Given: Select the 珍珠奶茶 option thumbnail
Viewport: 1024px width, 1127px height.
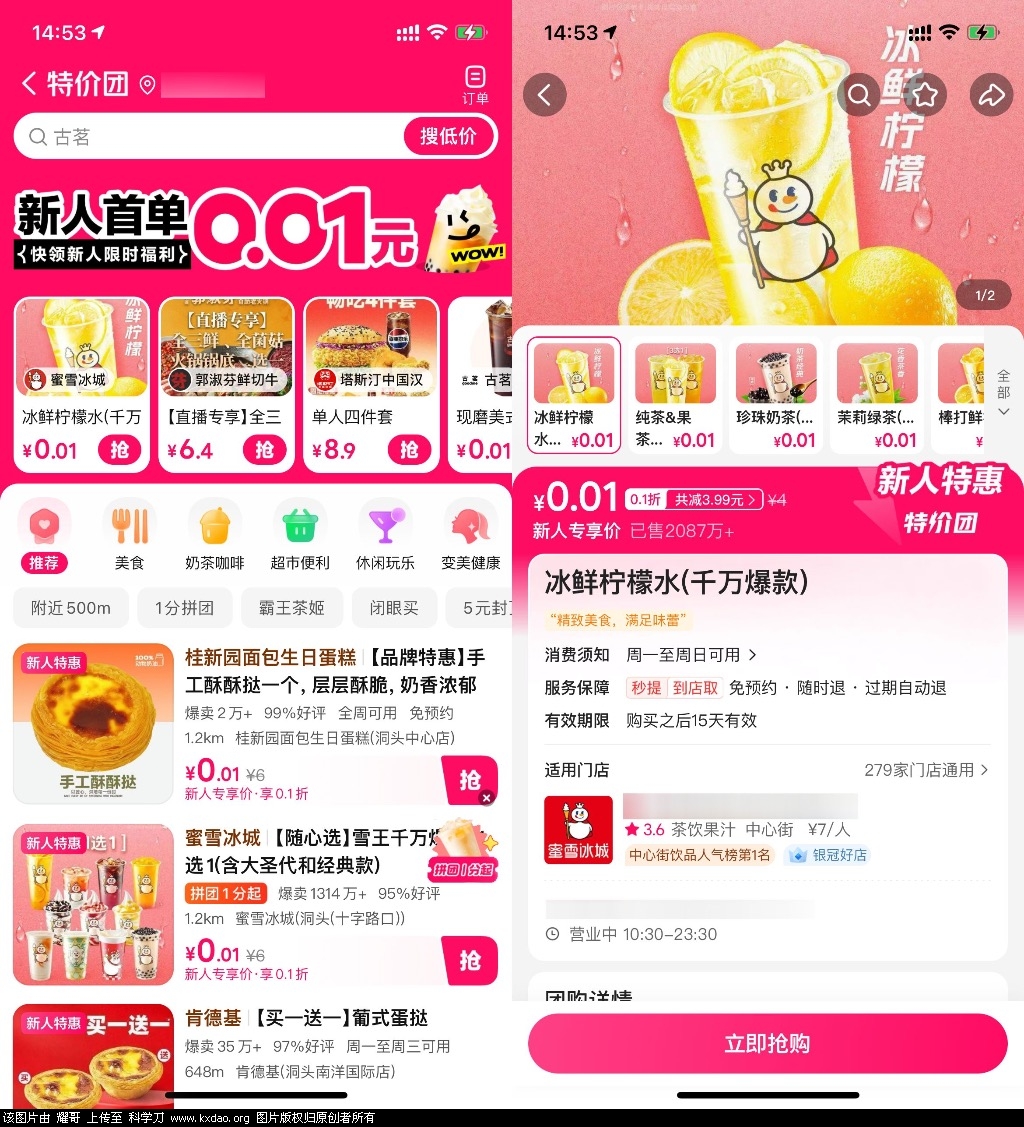Looking at the screenshot, I should click(x=776, y=396).
